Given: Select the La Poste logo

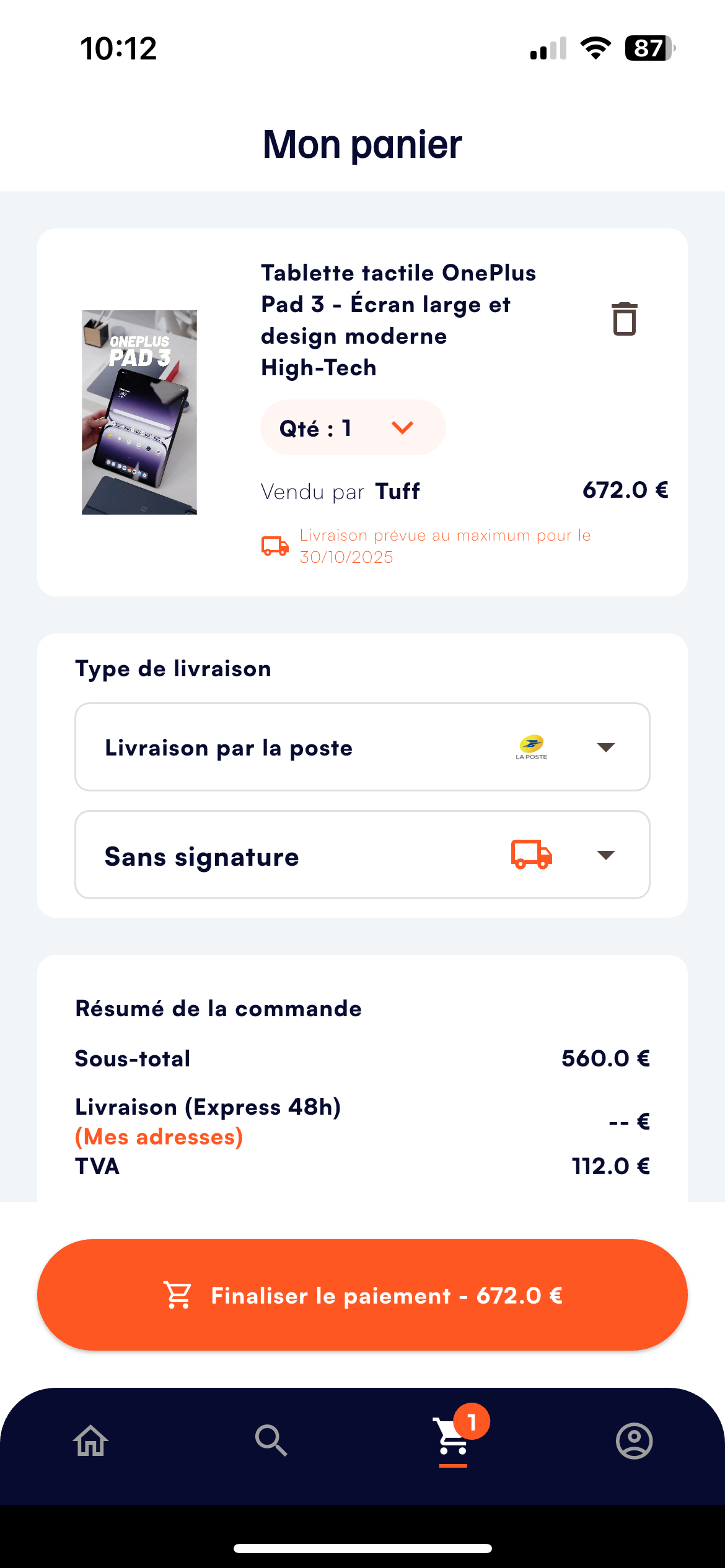Looking at the screenshot, I should pos(532,747).
